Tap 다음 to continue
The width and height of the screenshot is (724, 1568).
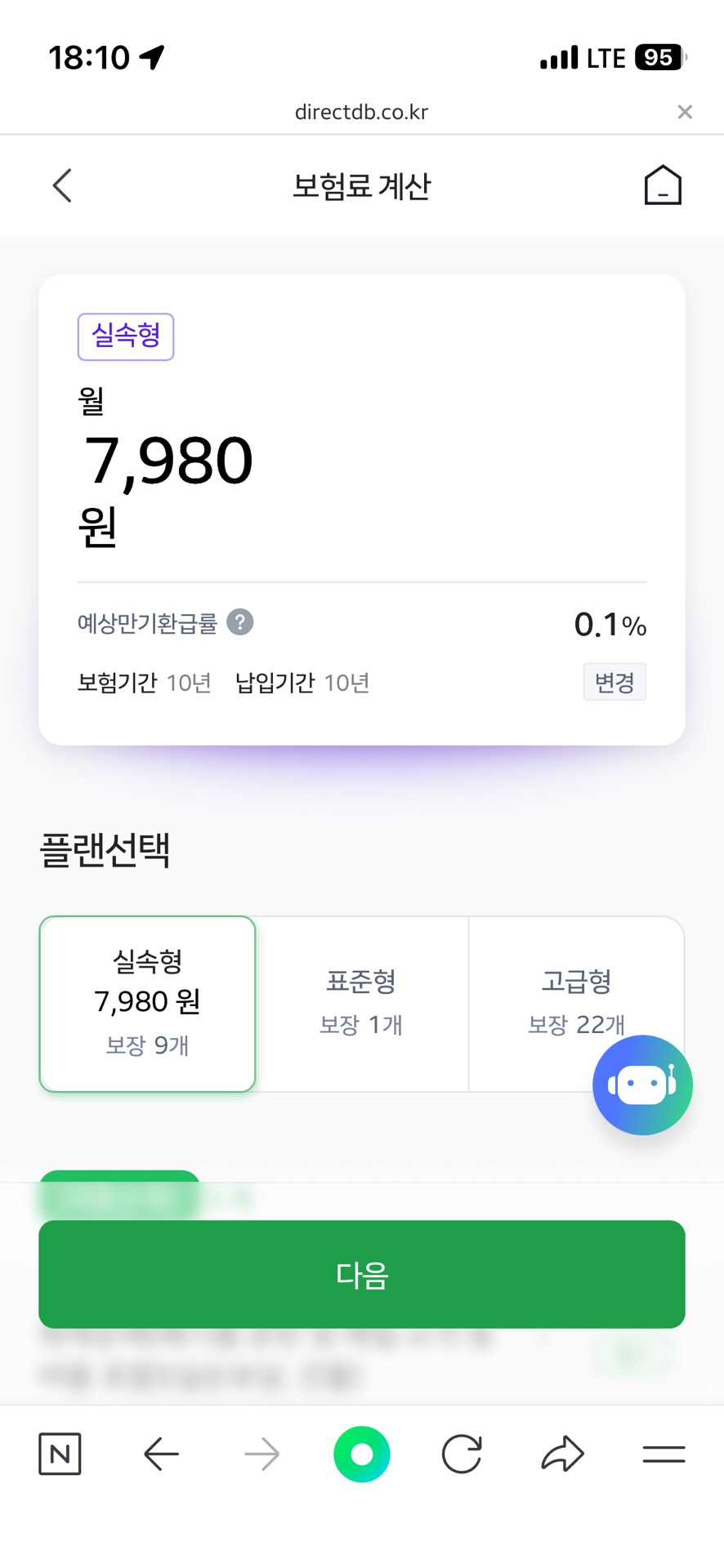coord(362,1274)
